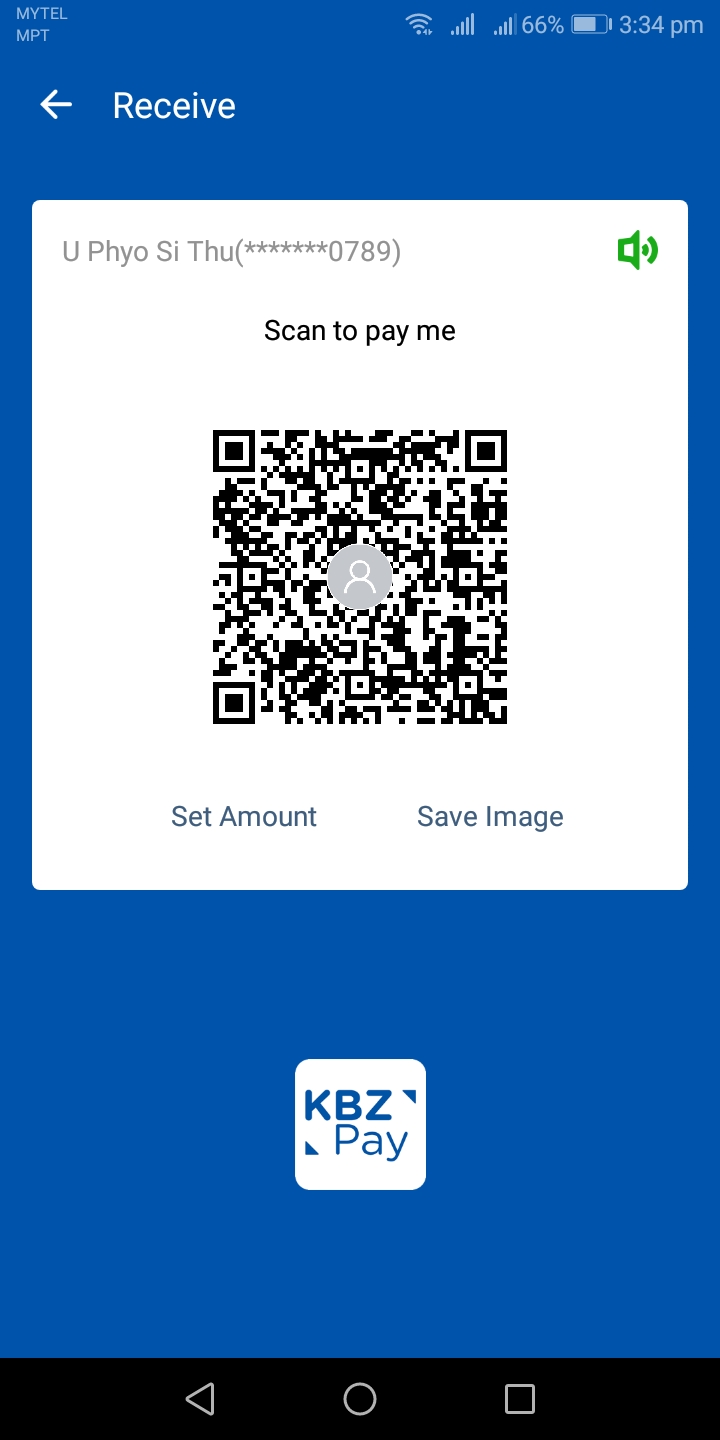This screenshot has height=1440, width=720.
Task: Save the QR code image
Action: point(490,816)
